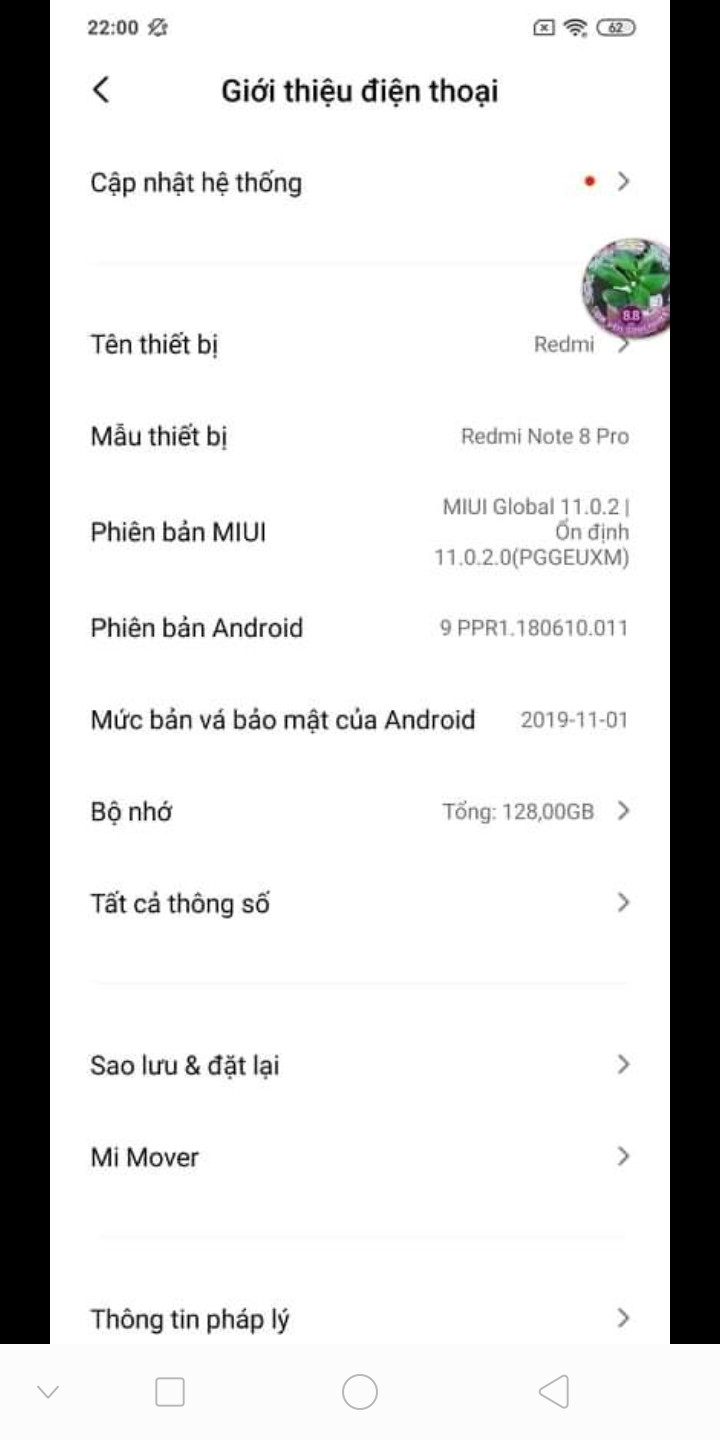Open Bộ nhớ storage details
The height and width of the screenshot is (1440, 720).
[x=358, y=812]
